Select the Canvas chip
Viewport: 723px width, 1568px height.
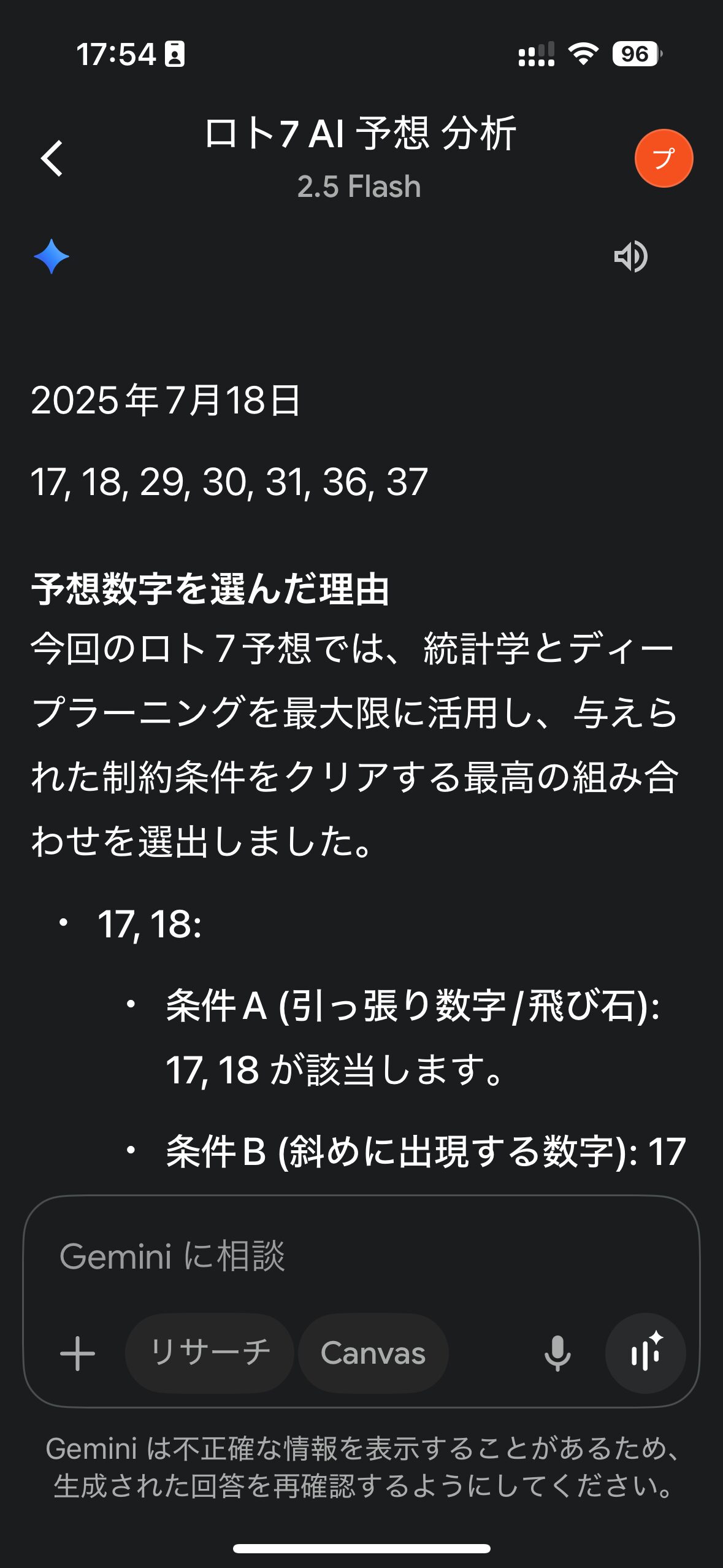coord(373,1353)
